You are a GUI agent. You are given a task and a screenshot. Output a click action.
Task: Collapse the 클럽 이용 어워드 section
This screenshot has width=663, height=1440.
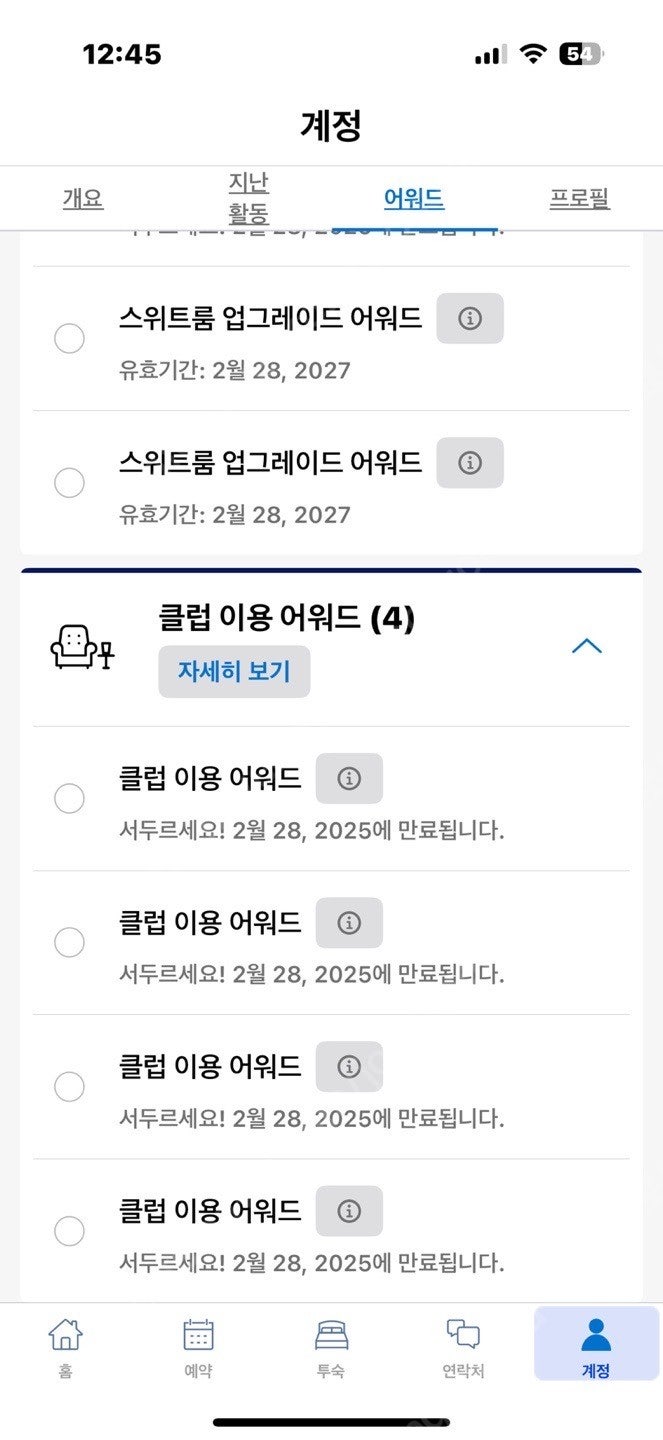[x=586, y=646]
